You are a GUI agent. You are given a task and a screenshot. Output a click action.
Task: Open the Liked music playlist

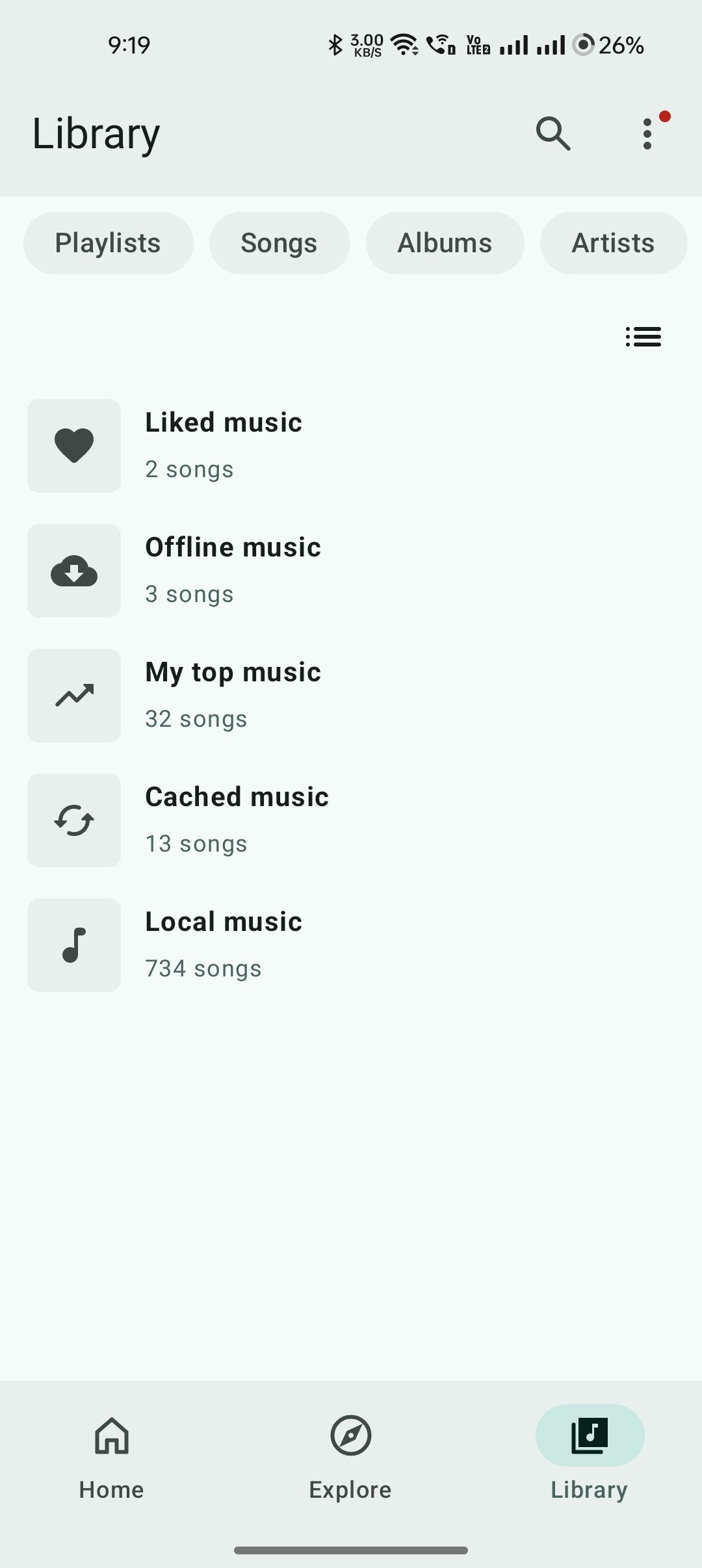(x=224, y=445)
